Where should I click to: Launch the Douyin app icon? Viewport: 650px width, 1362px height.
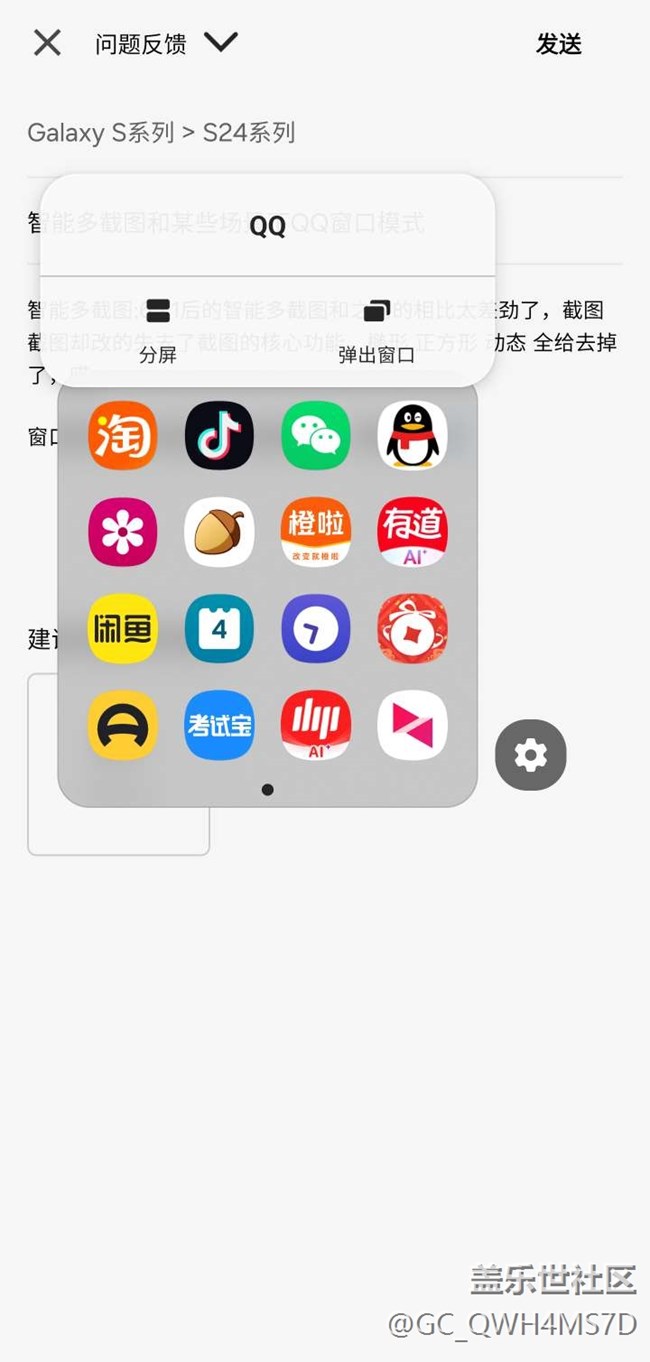pos(219,435)
